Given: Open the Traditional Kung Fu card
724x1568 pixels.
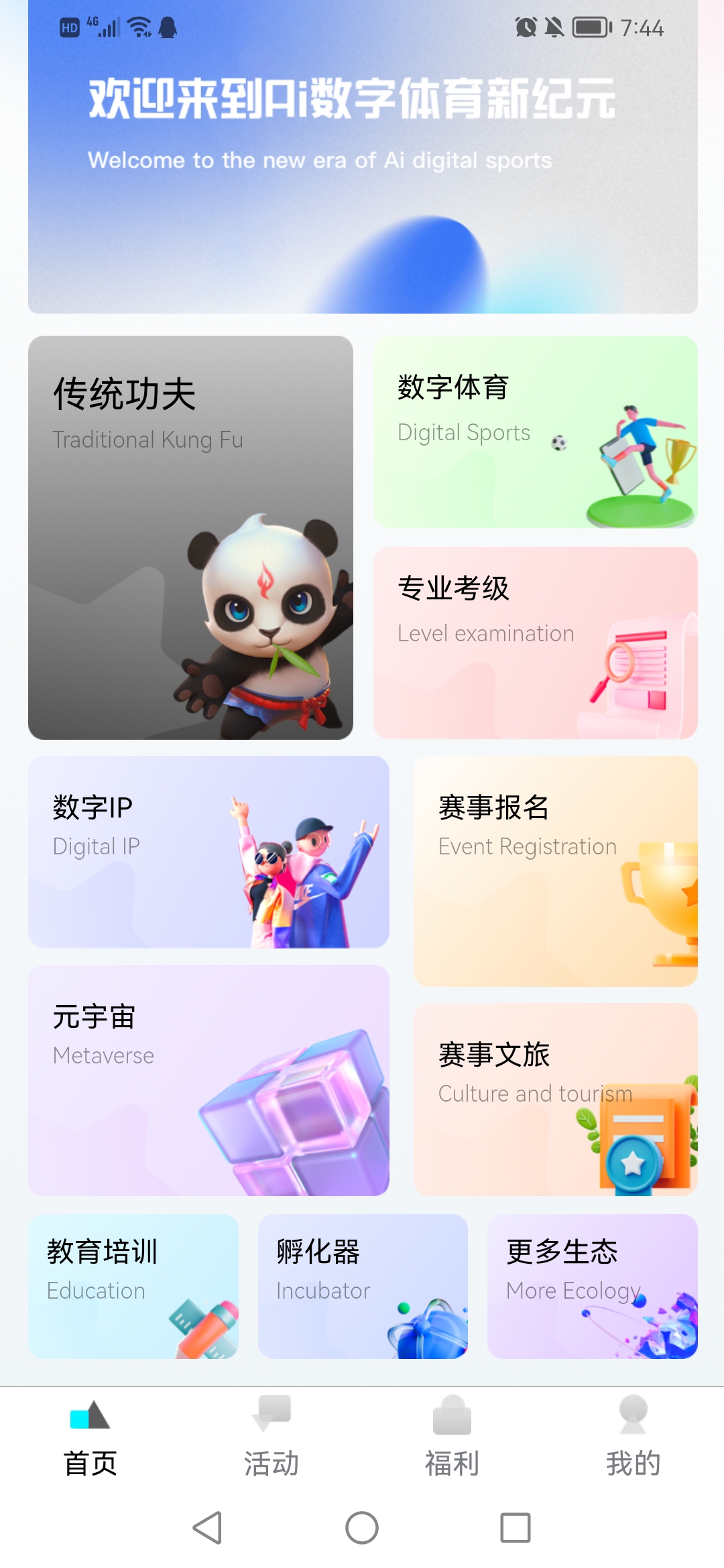Looking at the screenshot, I should click(190, 537).
